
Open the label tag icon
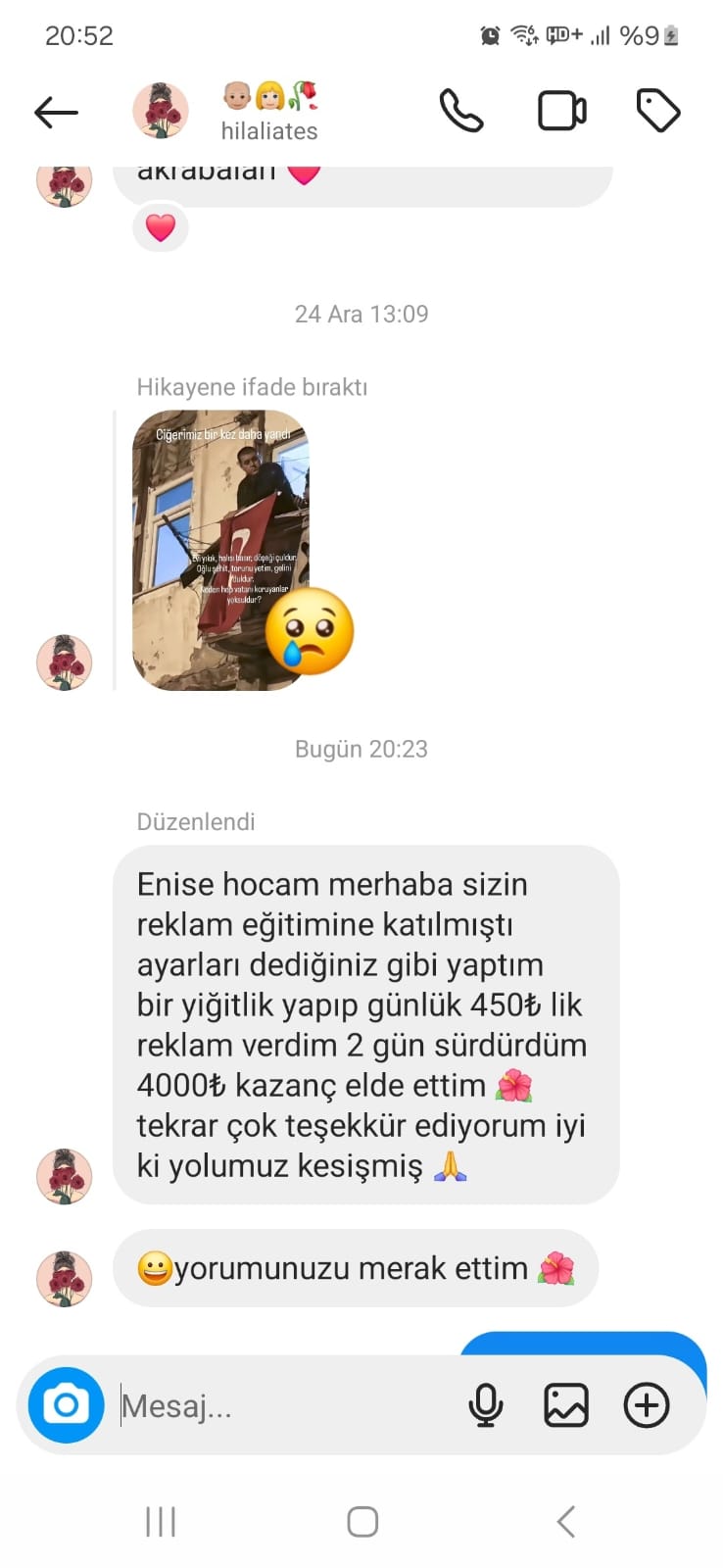click(658, 110)
